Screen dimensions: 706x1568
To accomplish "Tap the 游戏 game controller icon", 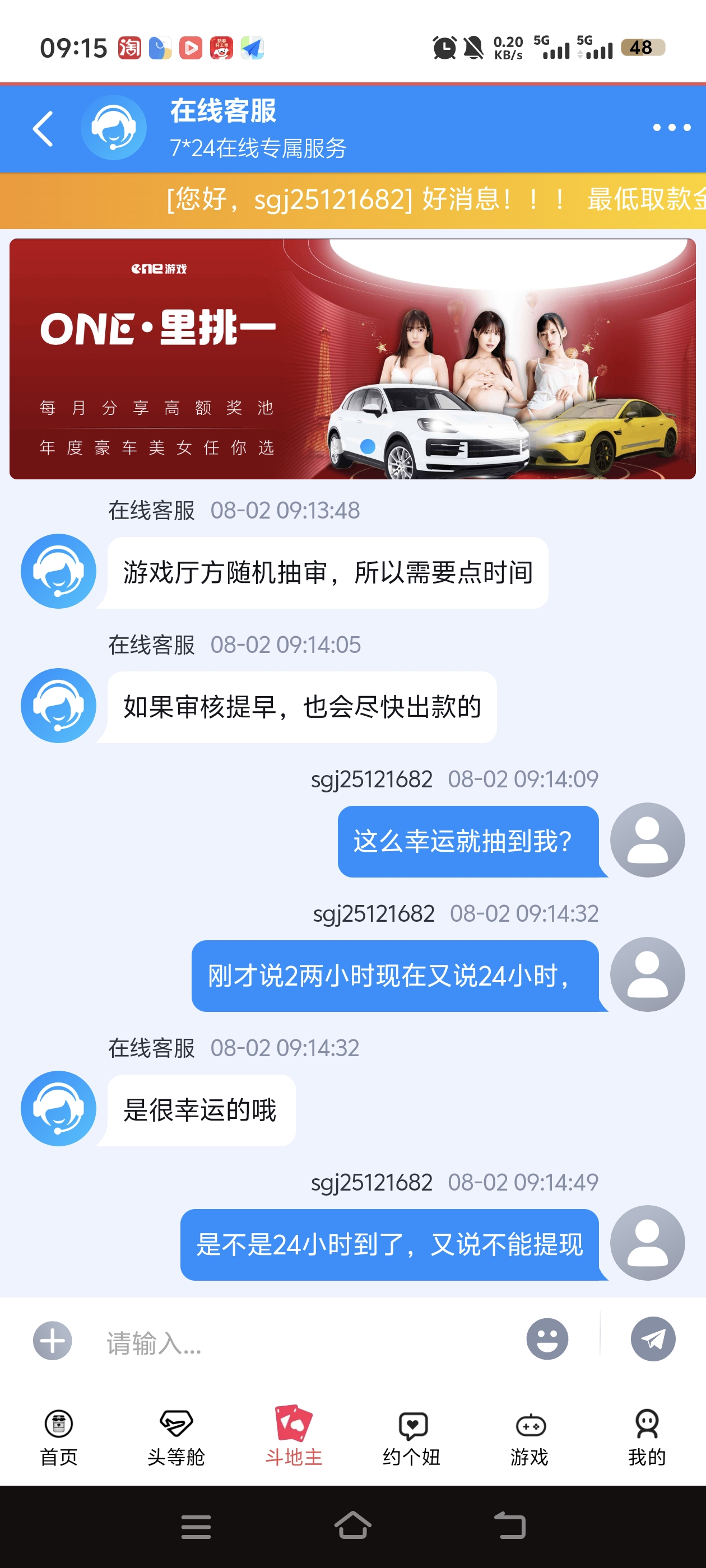I will click(x=529, y=1427).
